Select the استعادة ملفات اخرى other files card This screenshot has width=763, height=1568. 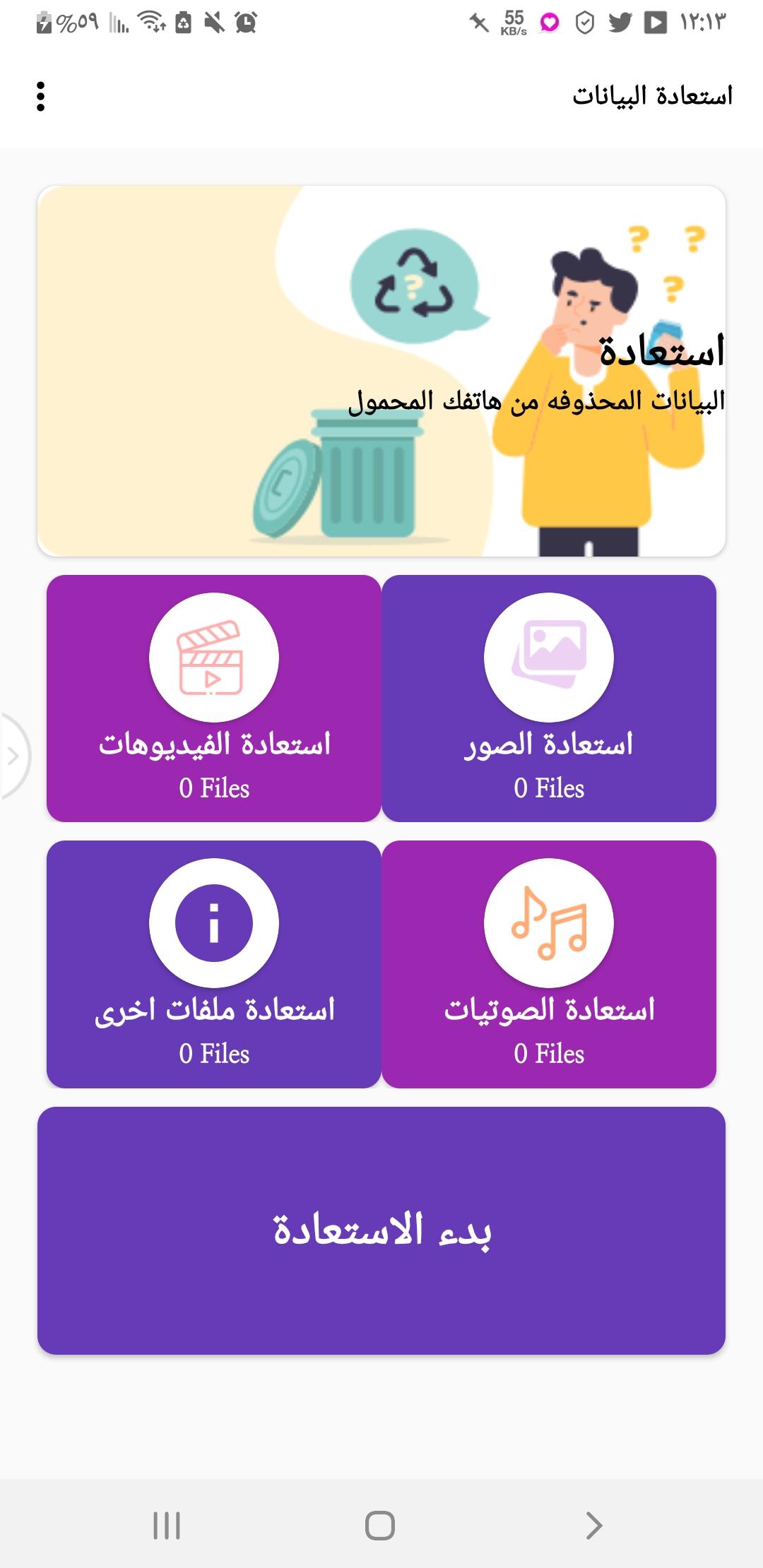point(214,964)
